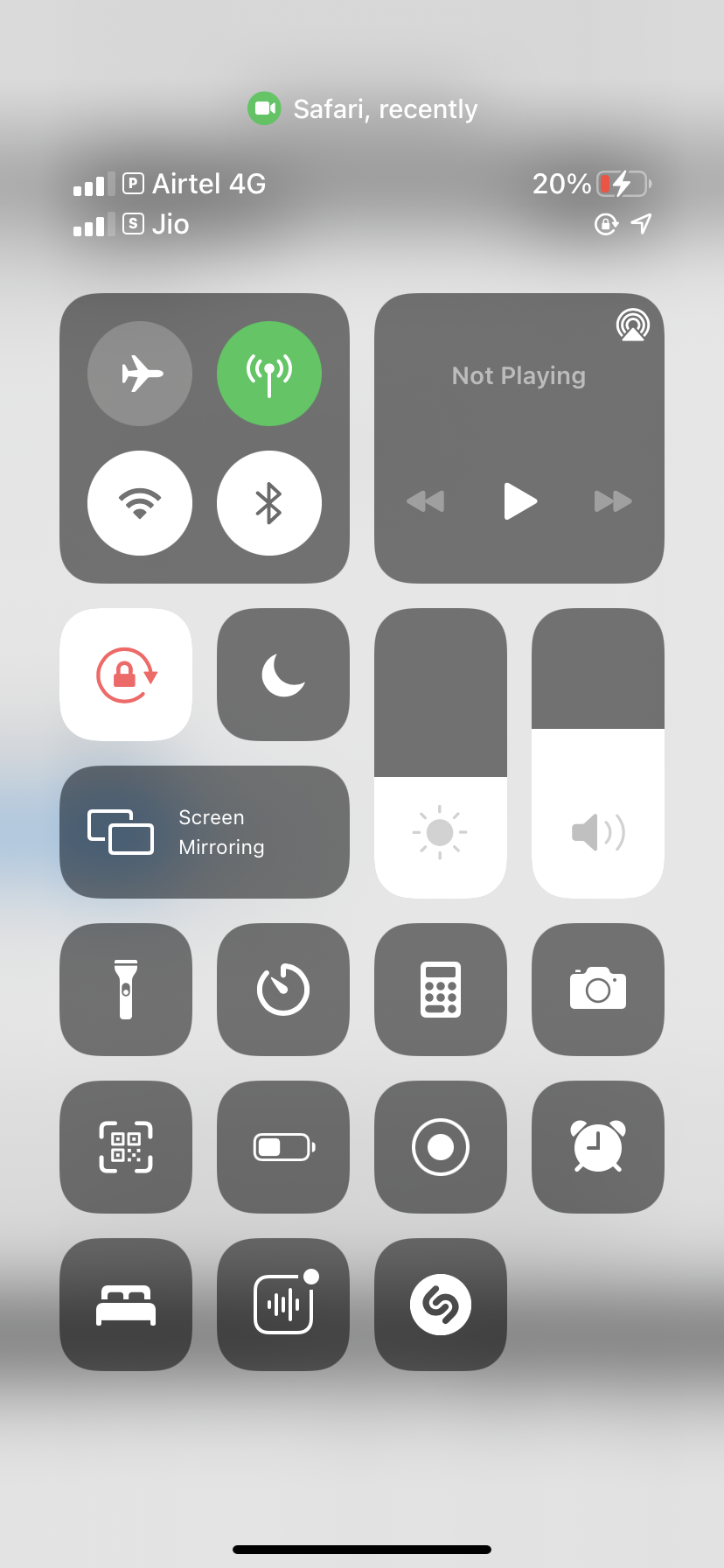Skip to the next track
Viewport: 724px width, 1568px height.
coord(612,501)
